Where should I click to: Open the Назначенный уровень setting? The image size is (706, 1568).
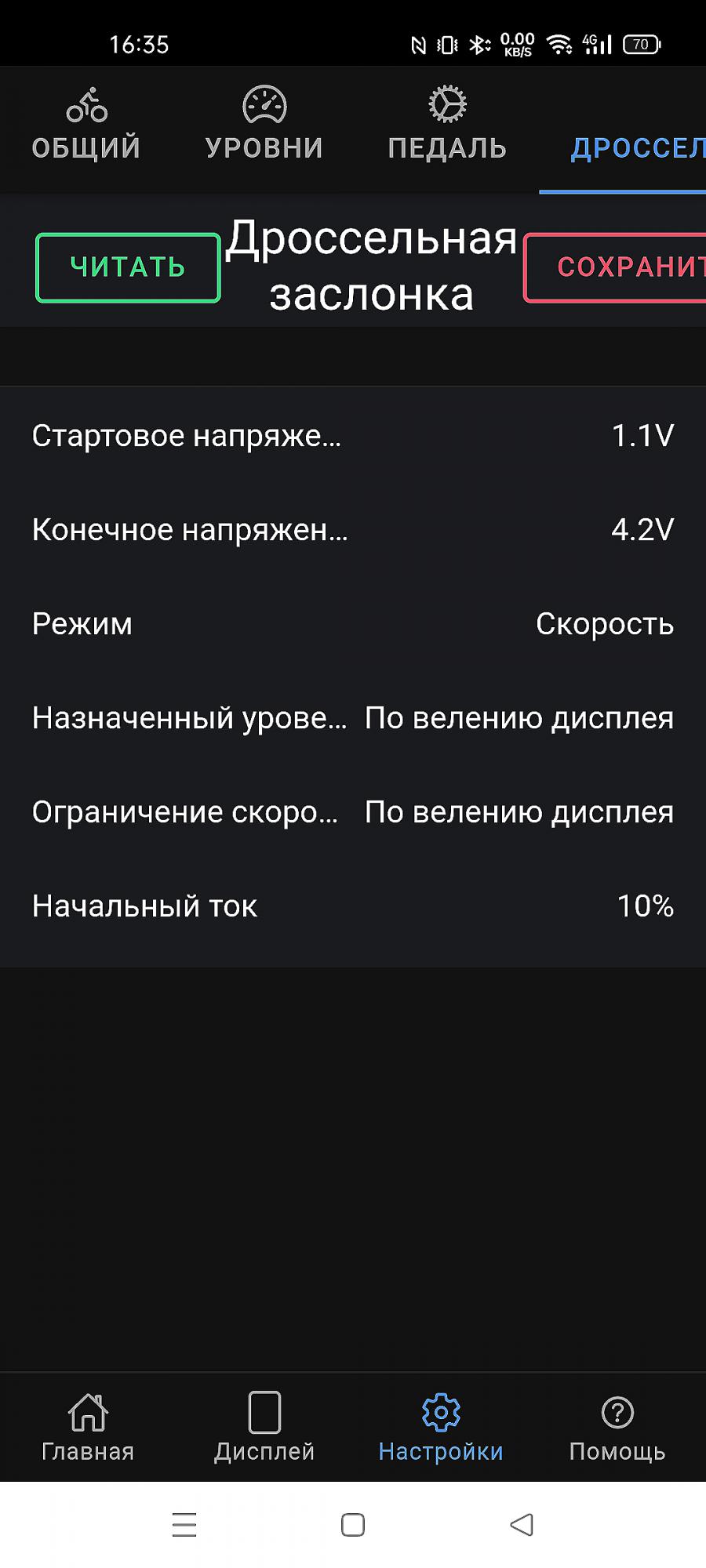click(x=353, y=717)
